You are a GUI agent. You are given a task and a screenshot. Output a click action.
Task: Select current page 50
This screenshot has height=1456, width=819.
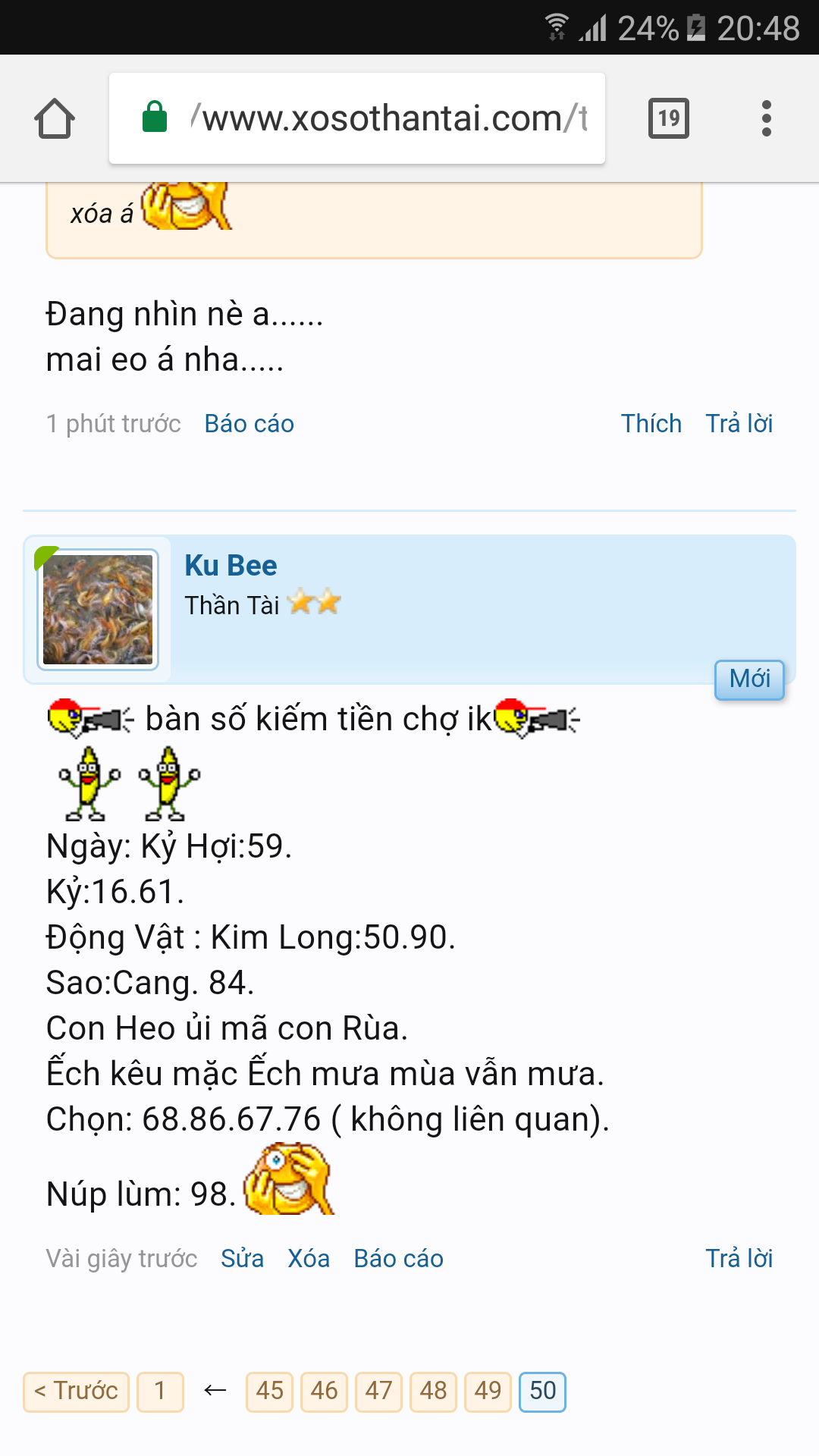[x=542, y=1391]
